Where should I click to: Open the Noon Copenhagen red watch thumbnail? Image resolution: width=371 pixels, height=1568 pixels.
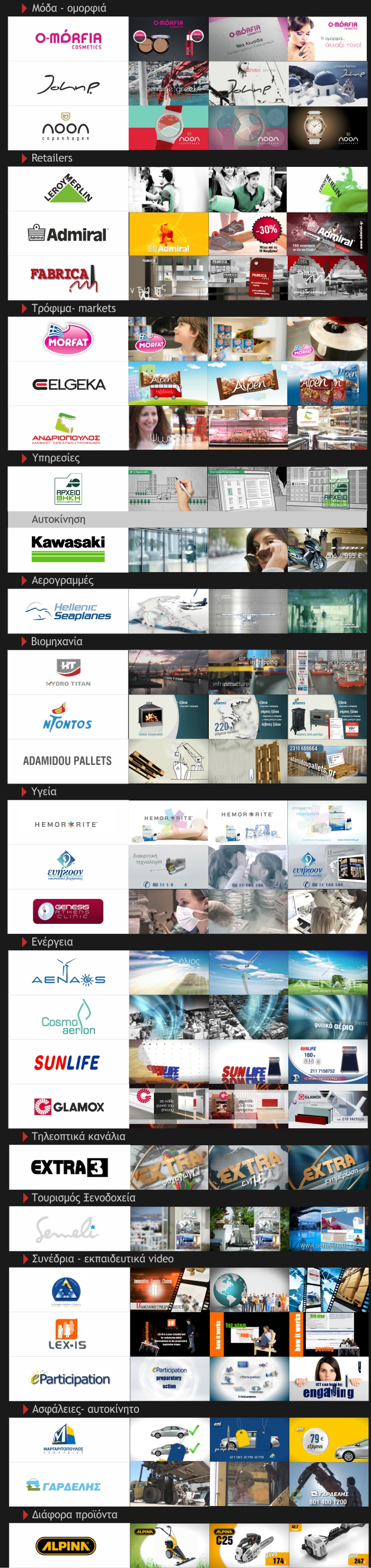click(x=168, y=128)
